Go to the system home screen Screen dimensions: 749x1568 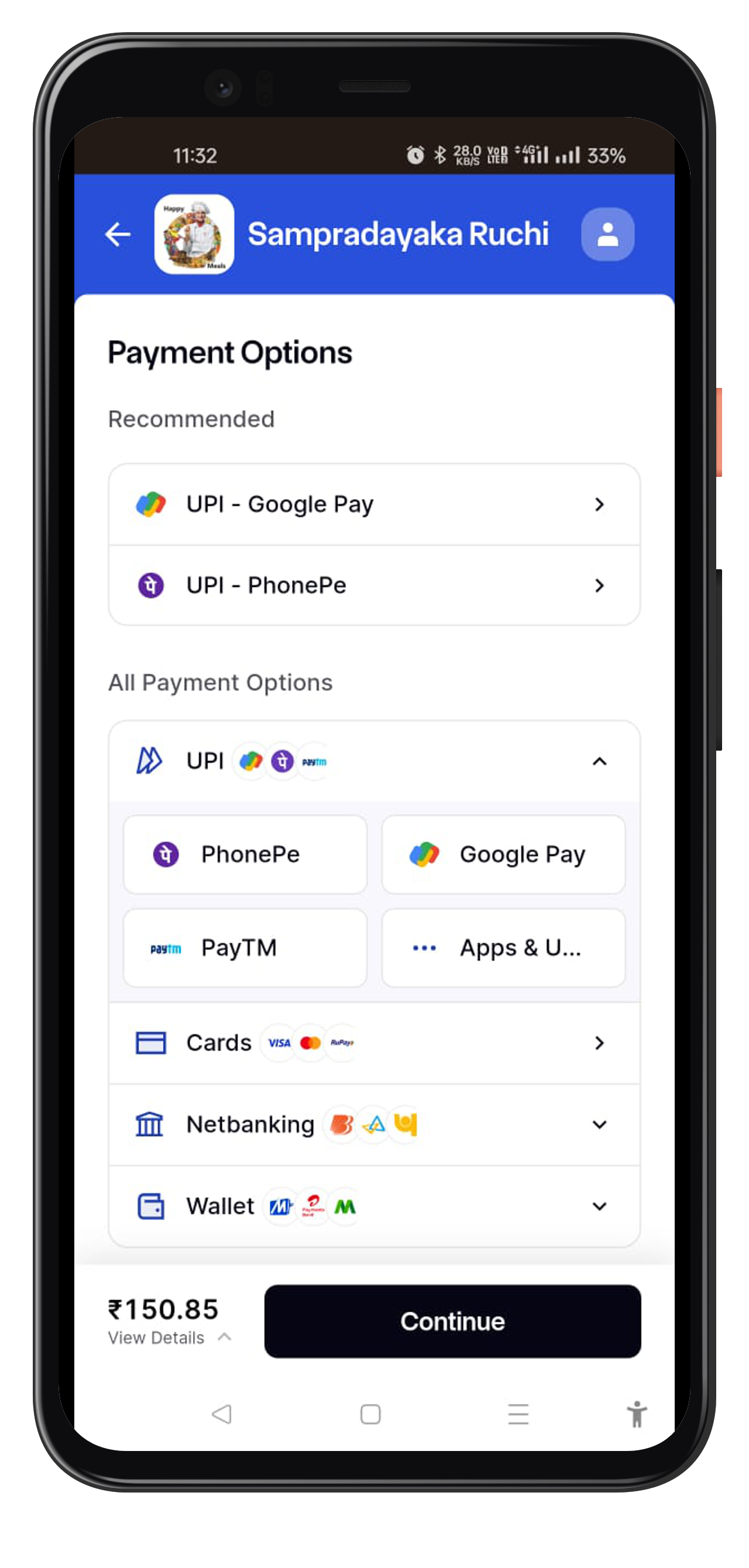(370, 1414)
